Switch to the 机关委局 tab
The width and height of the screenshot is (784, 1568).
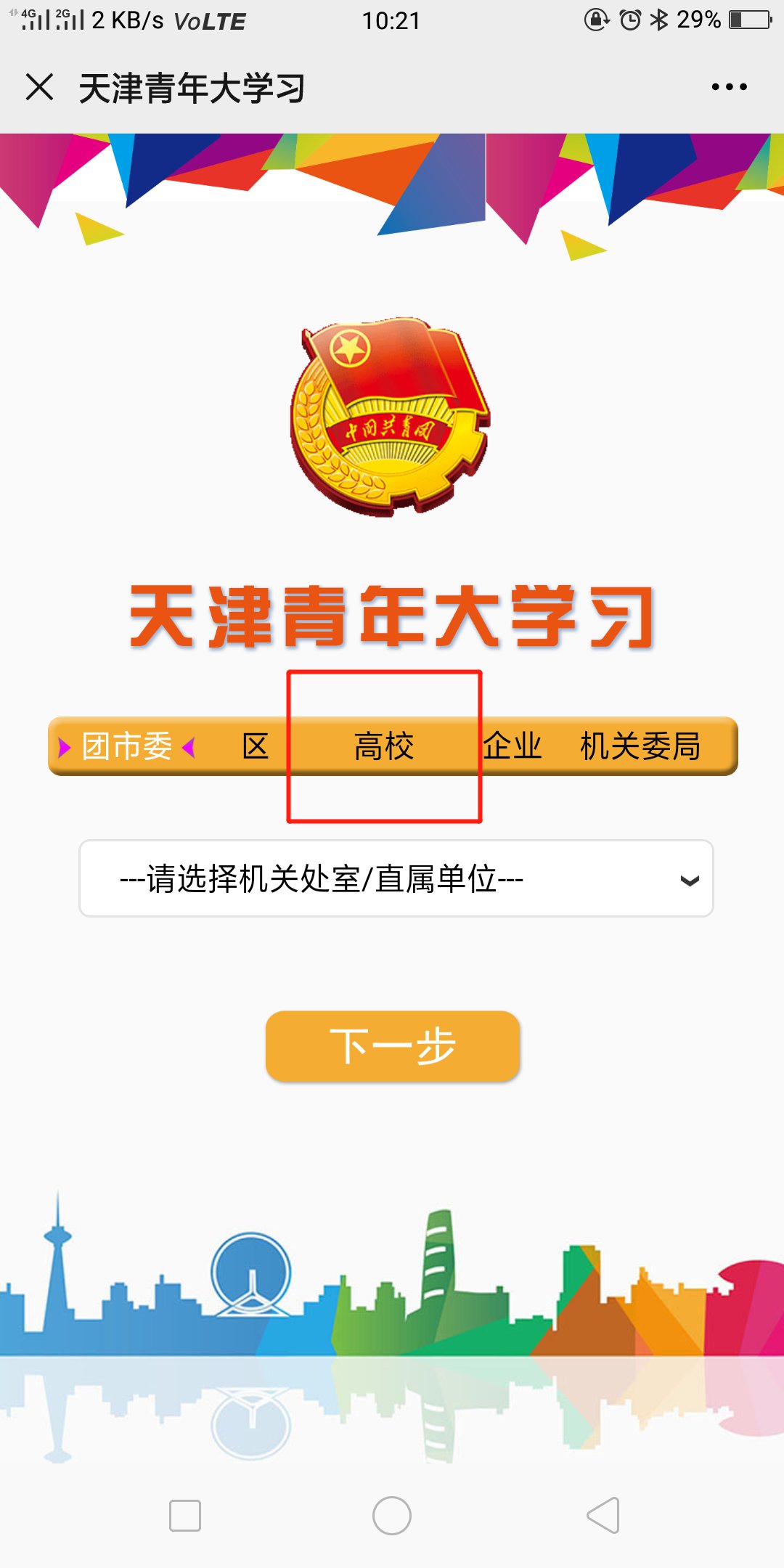click(640, 746)
